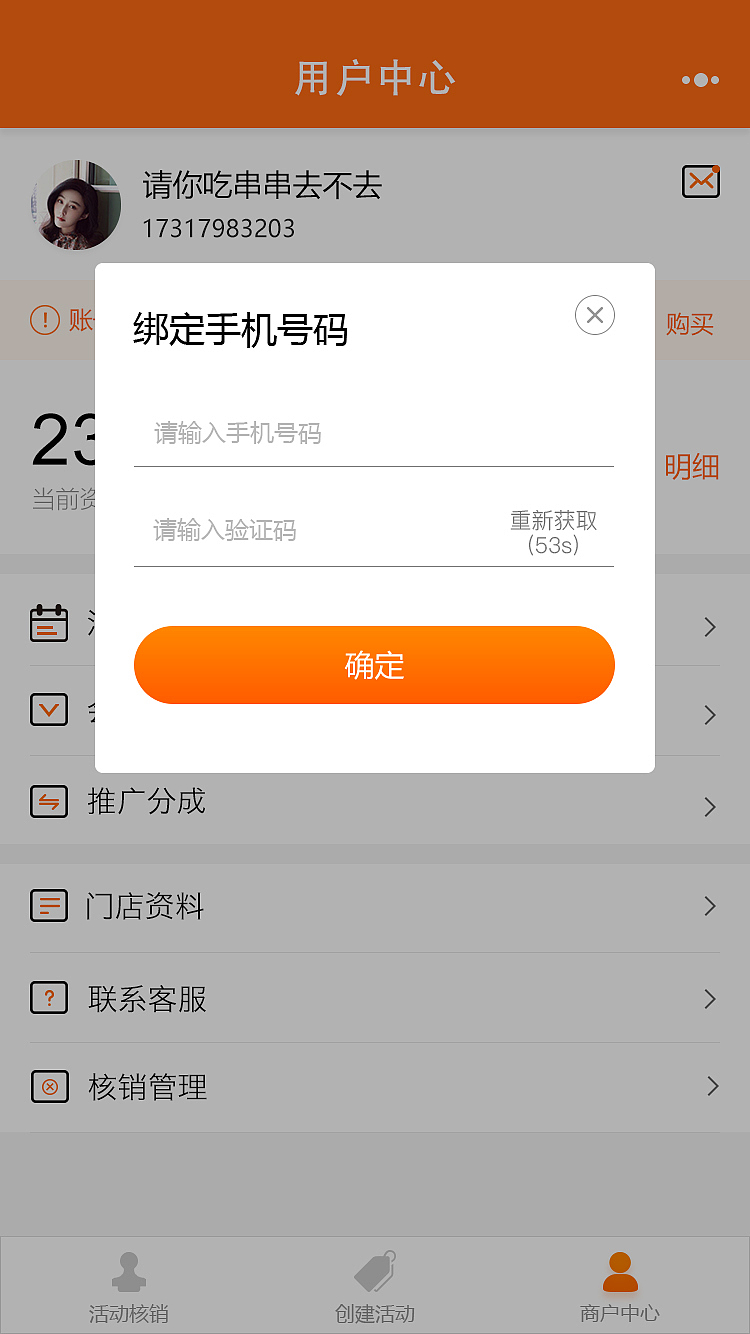
Task: Click the question mark icon beside 联系客服
Action: (x=49, y=996)
